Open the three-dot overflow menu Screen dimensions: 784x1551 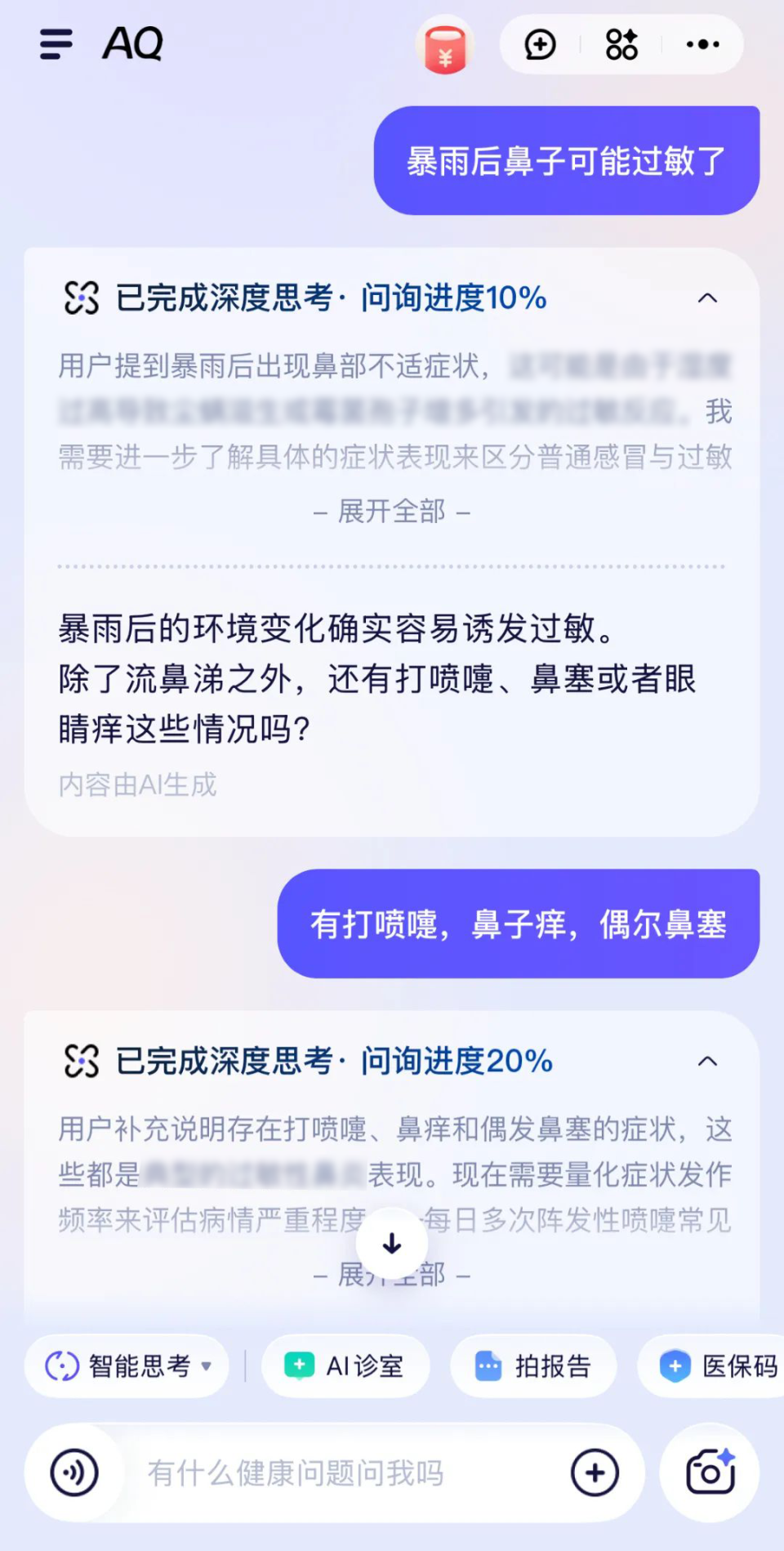pos(702,45)
